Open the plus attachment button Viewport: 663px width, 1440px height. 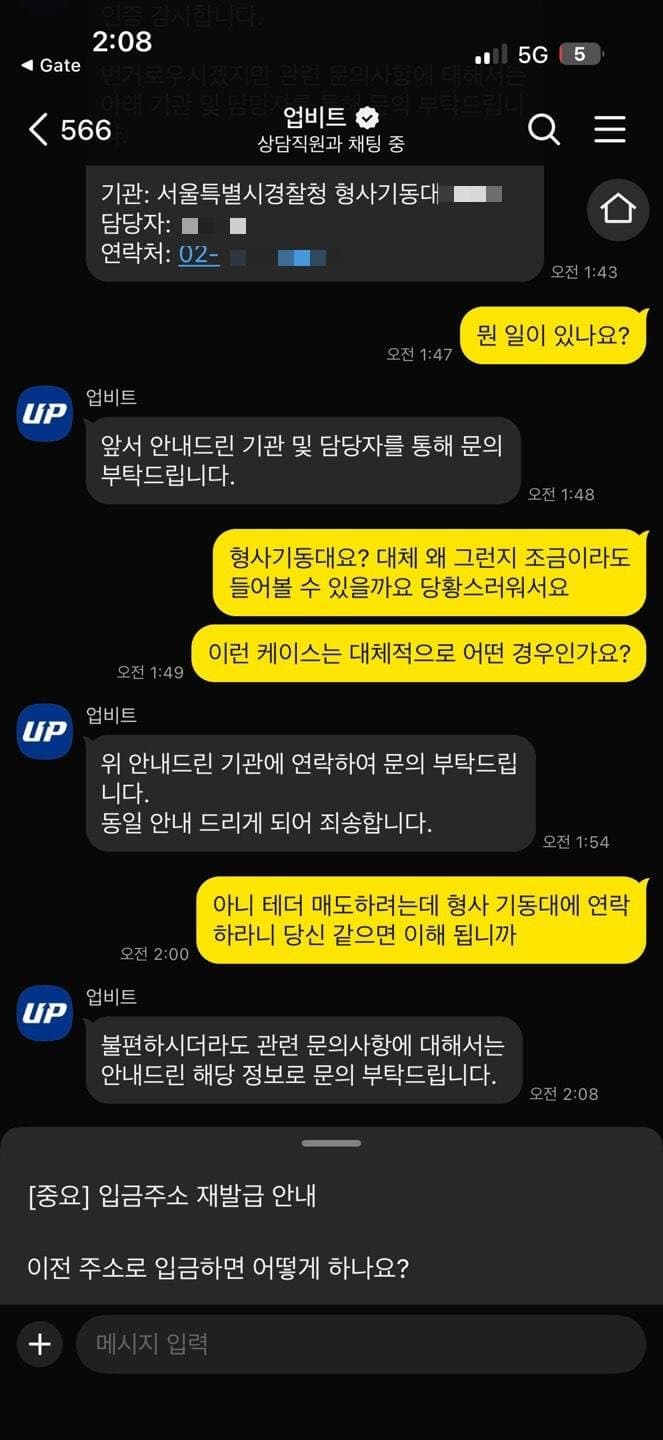(x=40, y=1344)
